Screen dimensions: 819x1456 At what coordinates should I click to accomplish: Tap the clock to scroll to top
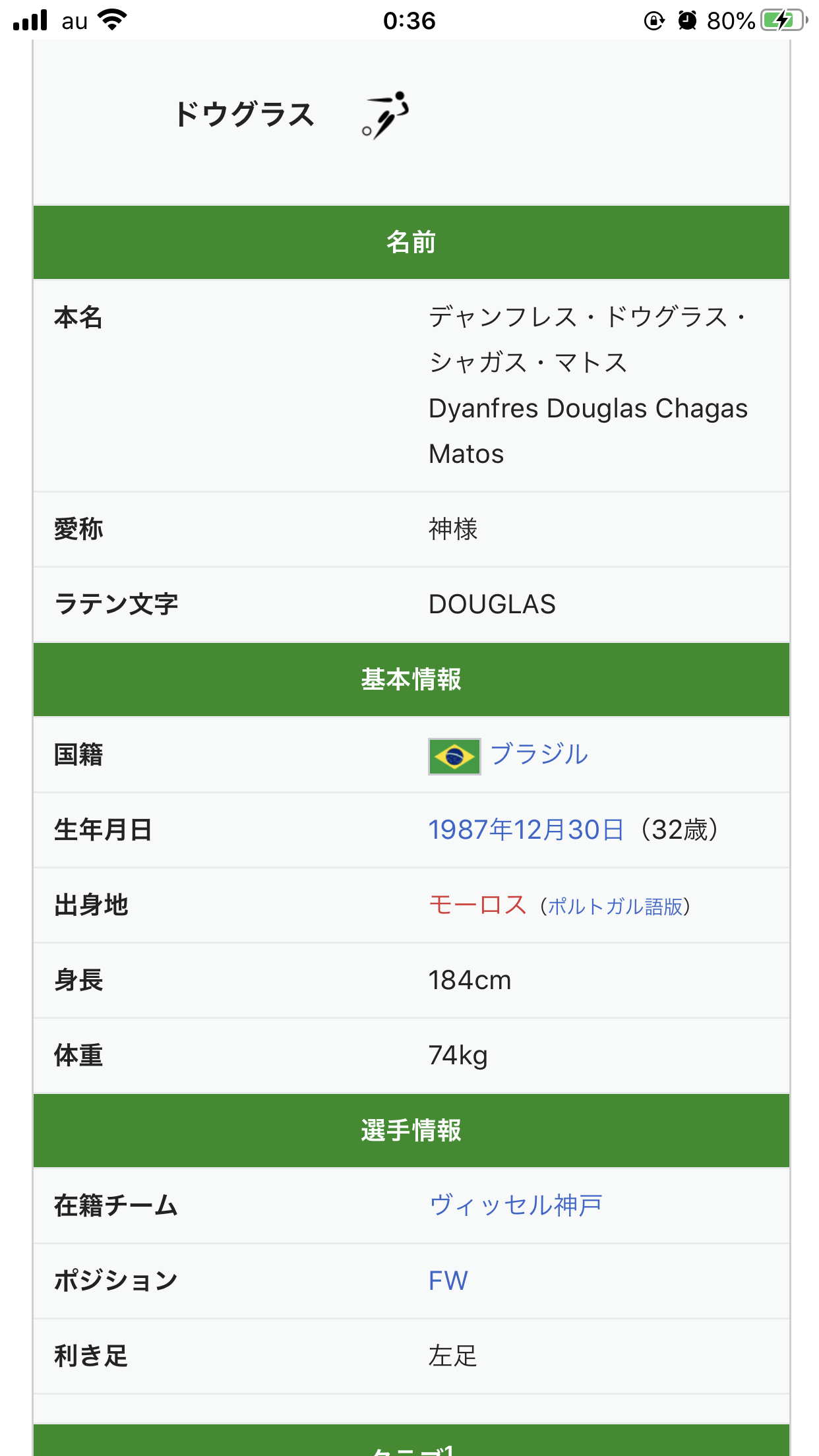tap(409, 20)
